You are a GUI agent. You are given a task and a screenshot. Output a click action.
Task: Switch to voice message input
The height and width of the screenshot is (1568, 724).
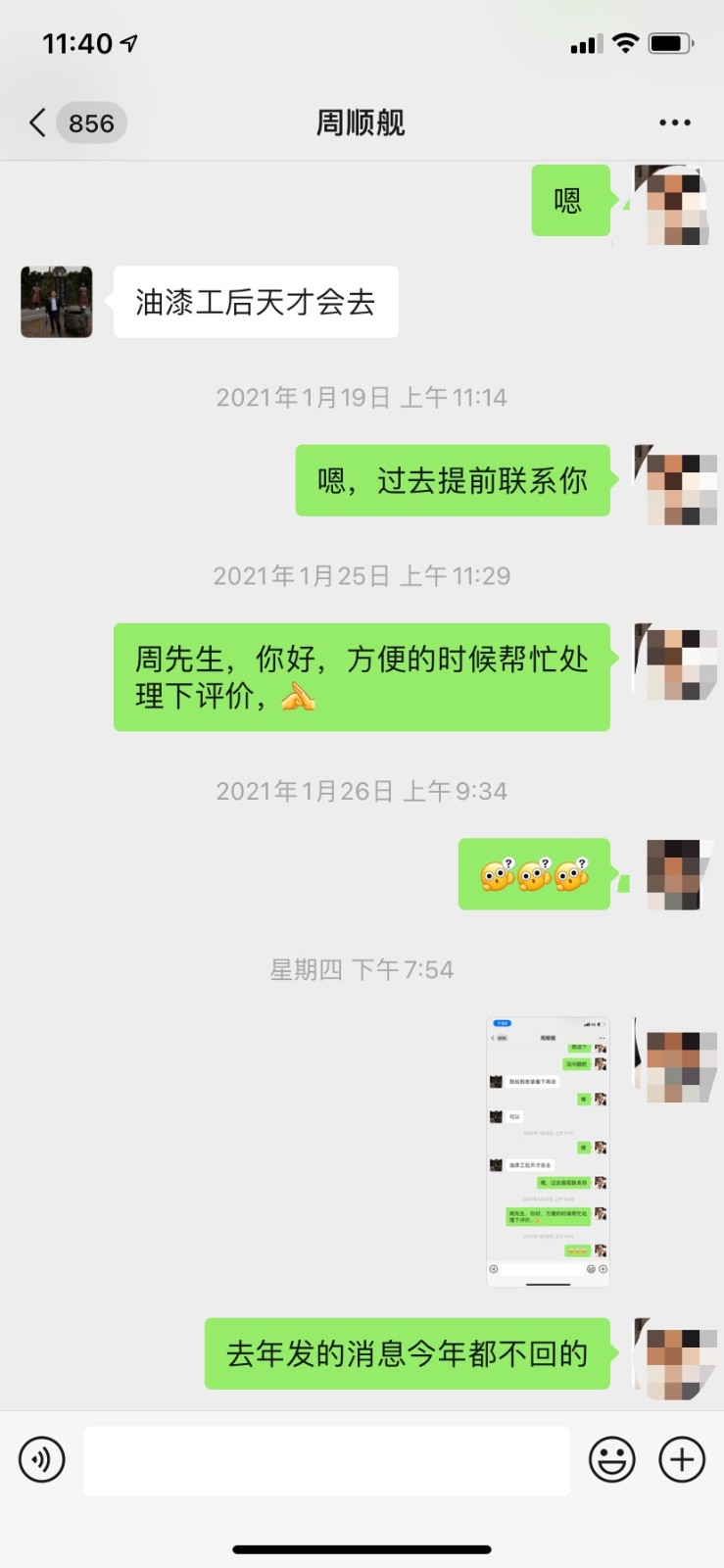42,1459
